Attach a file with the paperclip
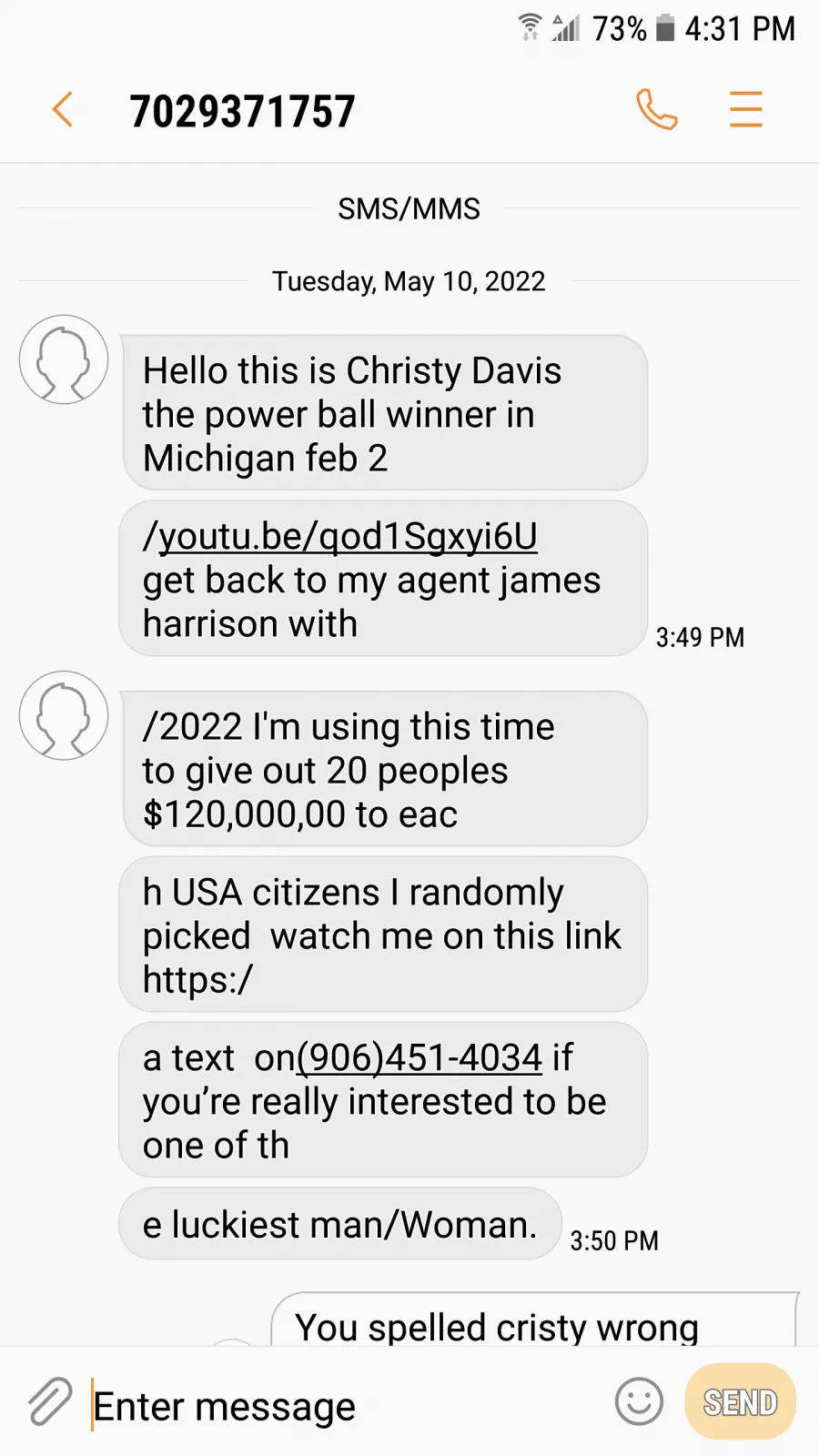 pyautogui.click(x=49, y=1401)
